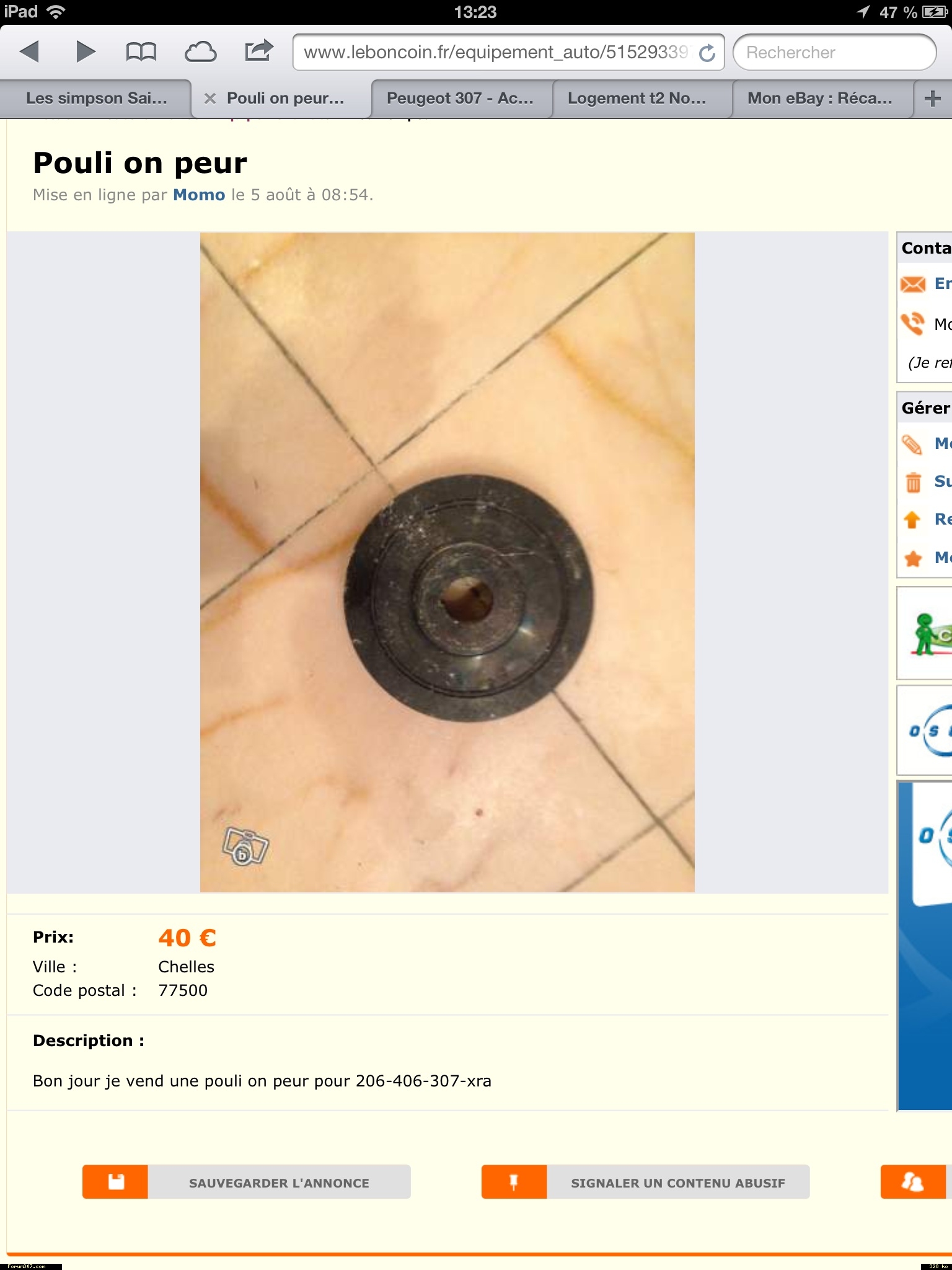Switch to the Les simpson tab

pyautogui.click(x=96, y=99)
